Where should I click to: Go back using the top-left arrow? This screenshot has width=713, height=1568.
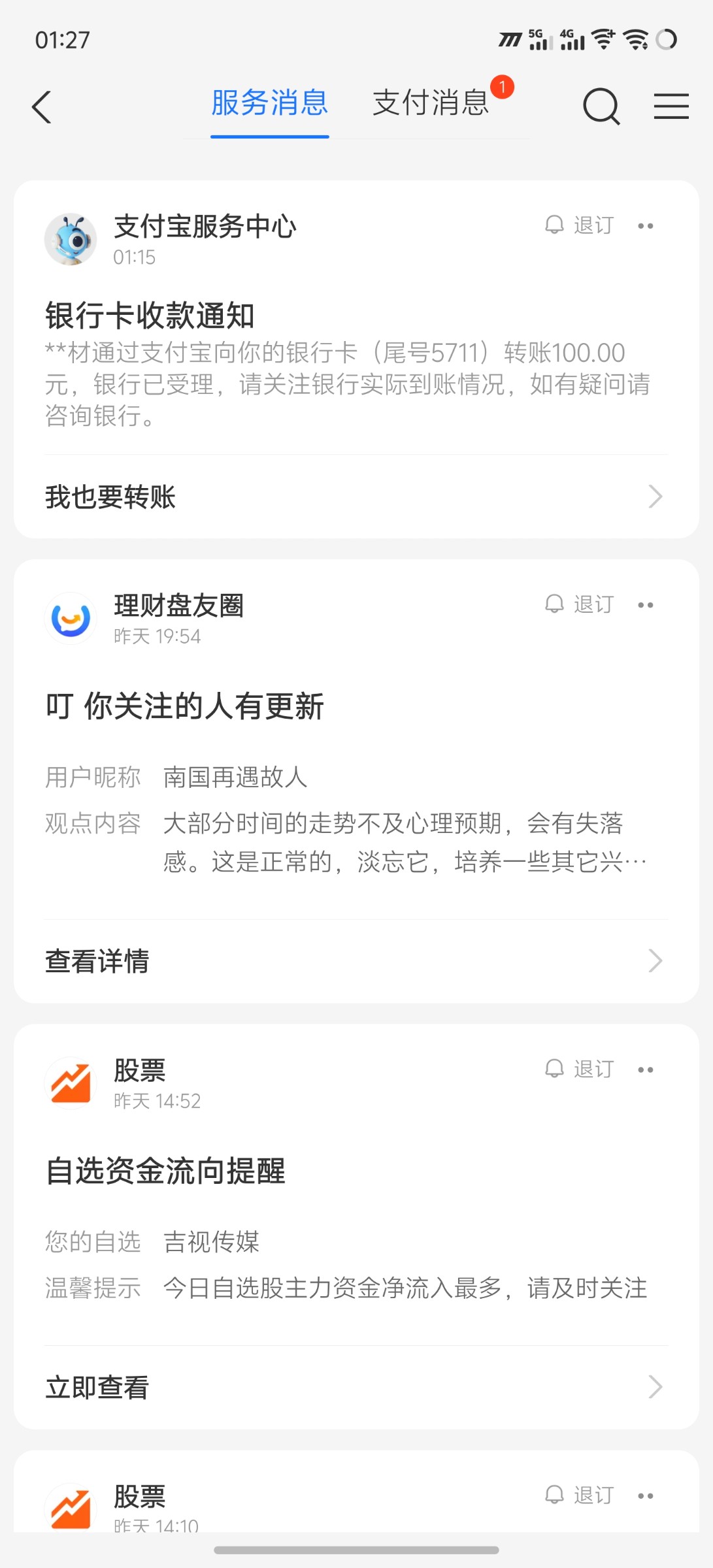[42, 107]
